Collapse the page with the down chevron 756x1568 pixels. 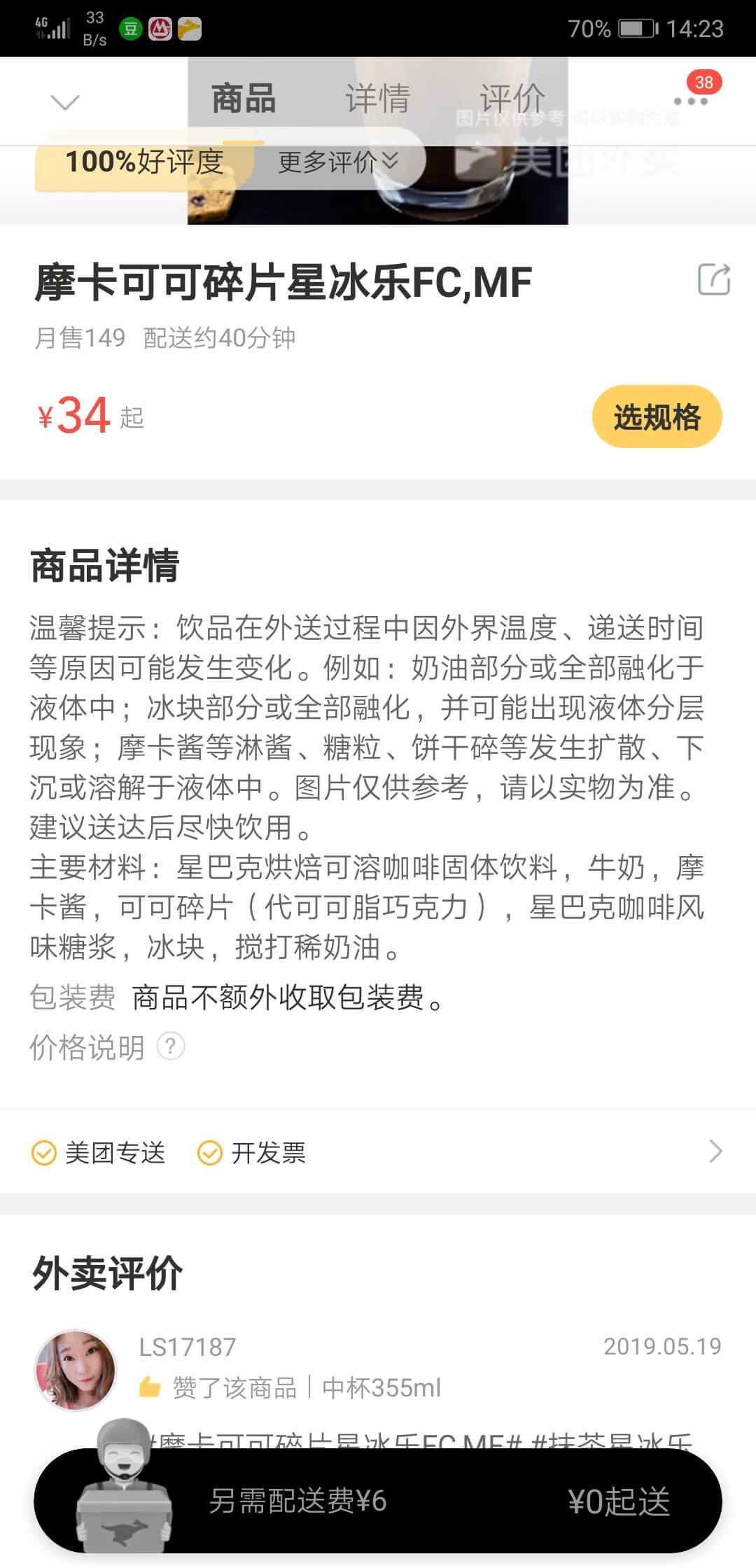(65, 102)
